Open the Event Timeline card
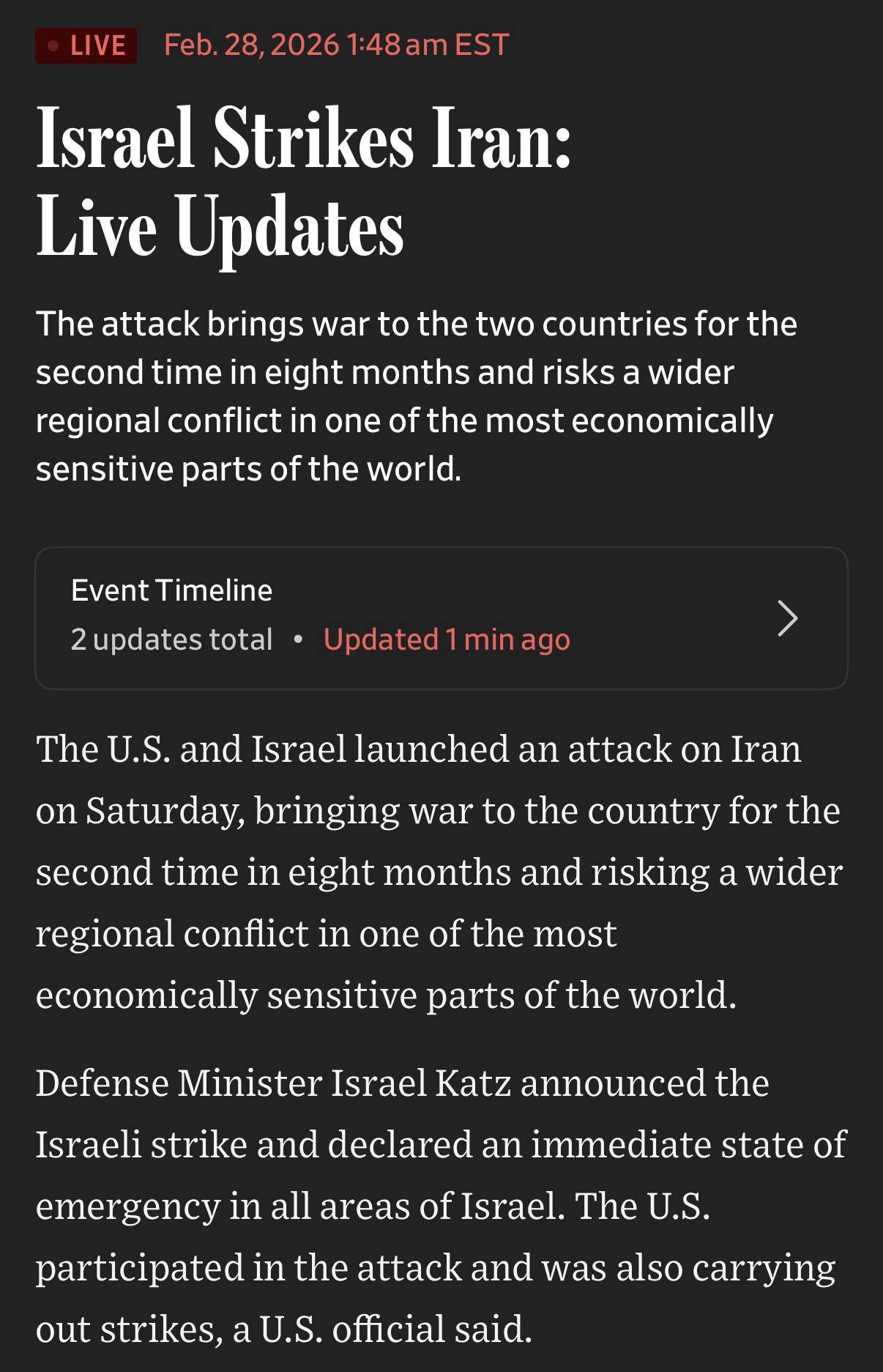The height and width of the screenshot is (1372, 883). tap(441, 618)
